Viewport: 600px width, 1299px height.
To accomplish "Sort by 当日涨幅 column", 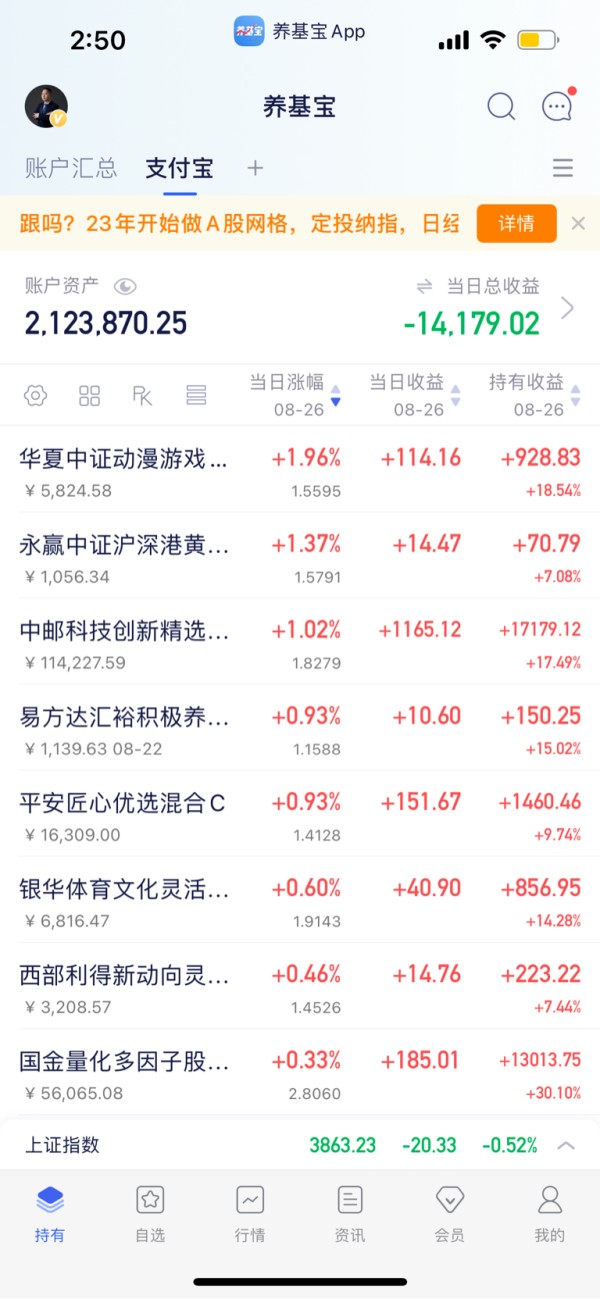I will click(295, 395).
